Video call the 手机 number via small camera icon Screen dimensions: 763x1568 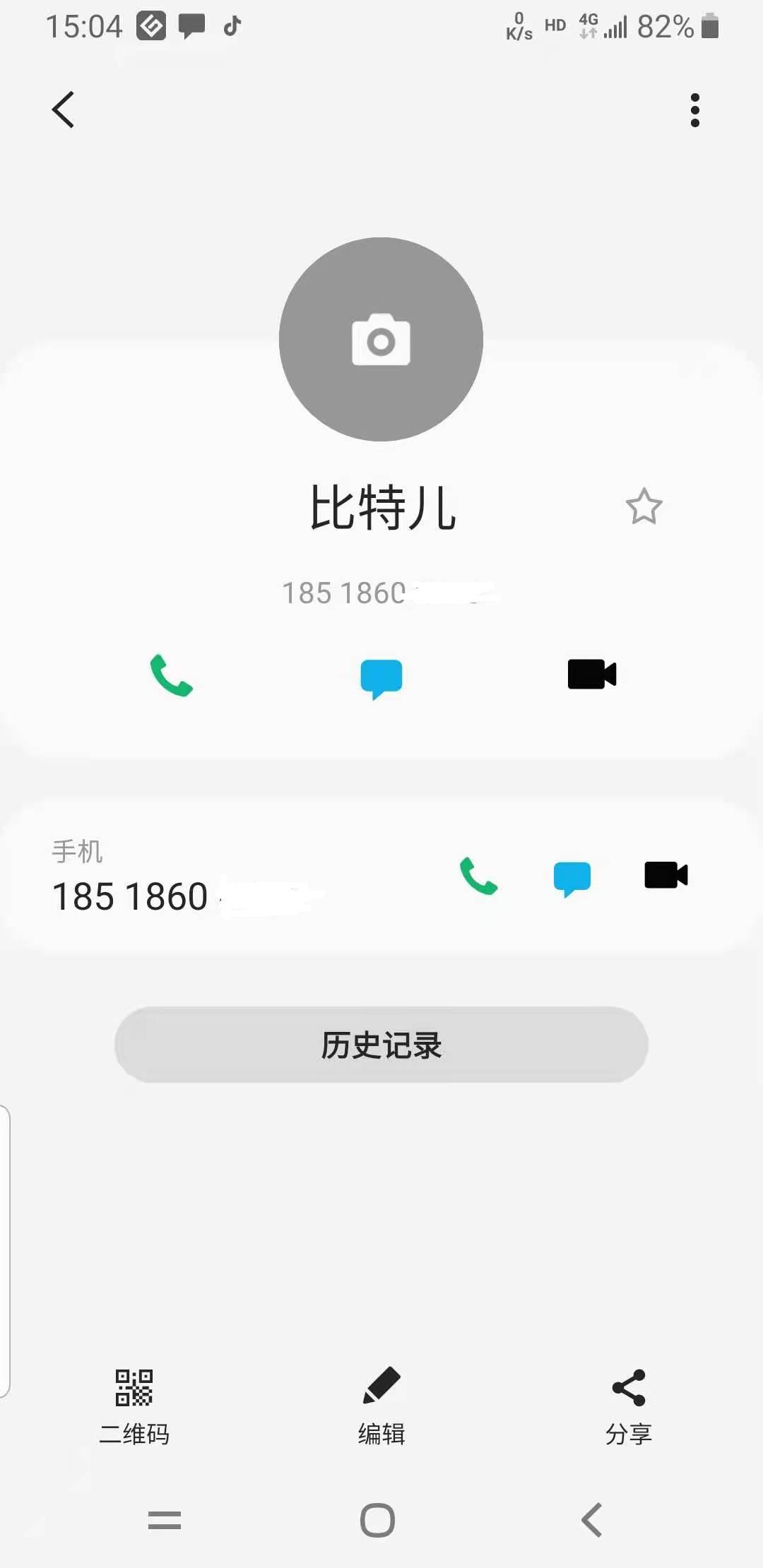point(666,875)
